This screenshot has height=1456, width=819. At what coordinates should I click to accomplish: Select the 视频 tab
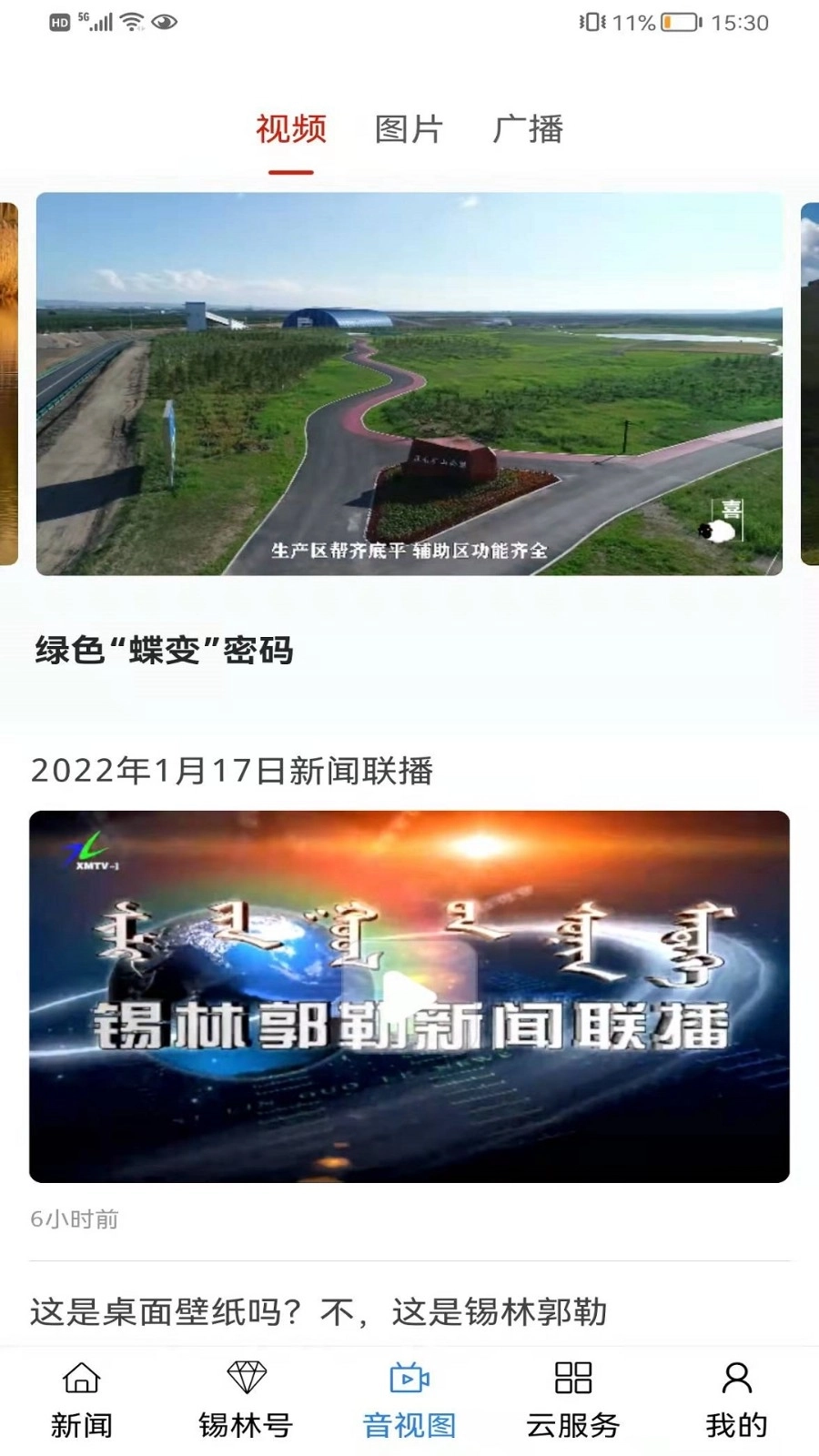291,130
